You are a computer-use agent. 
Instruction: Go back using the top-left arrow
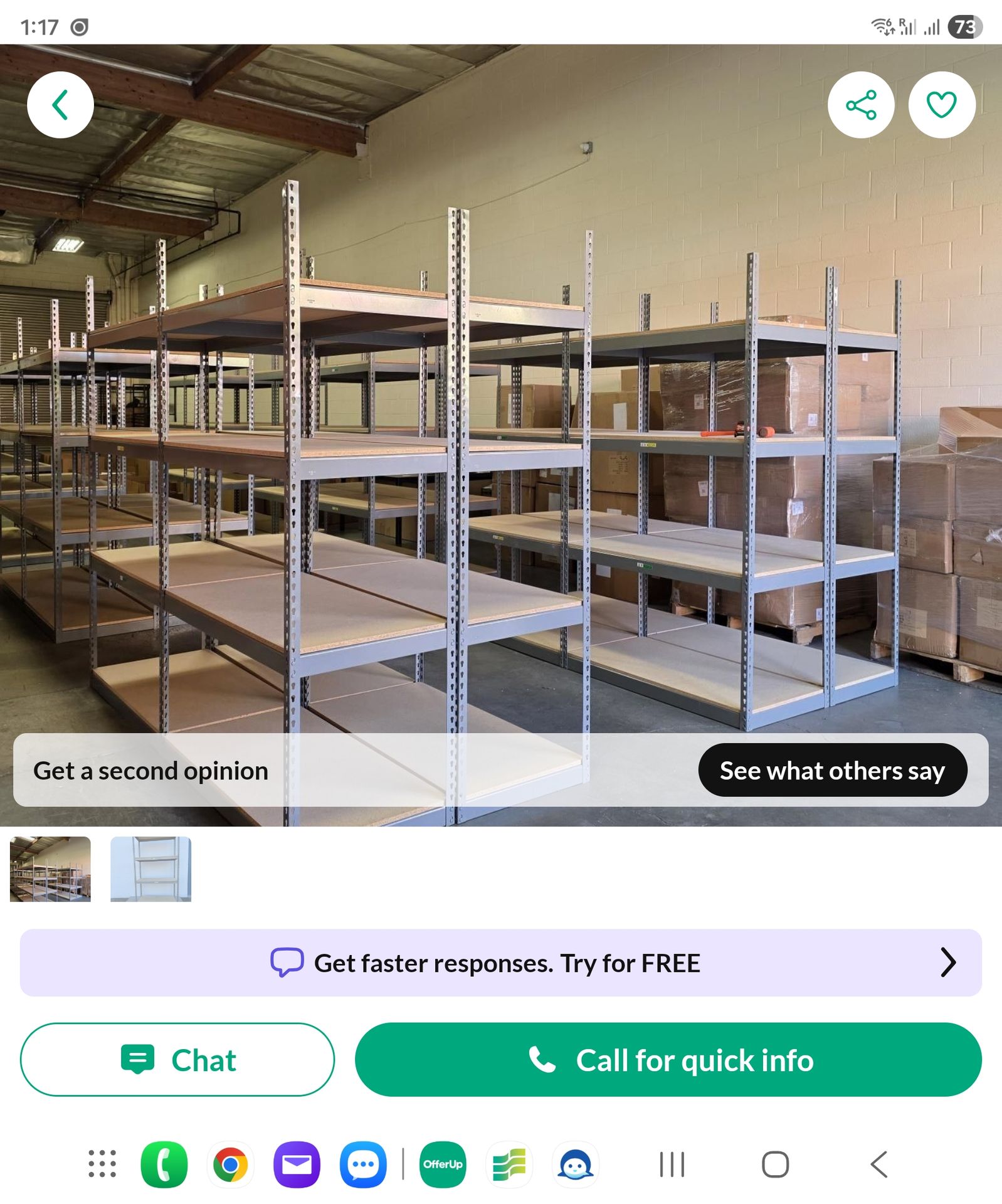coord(60,105)
